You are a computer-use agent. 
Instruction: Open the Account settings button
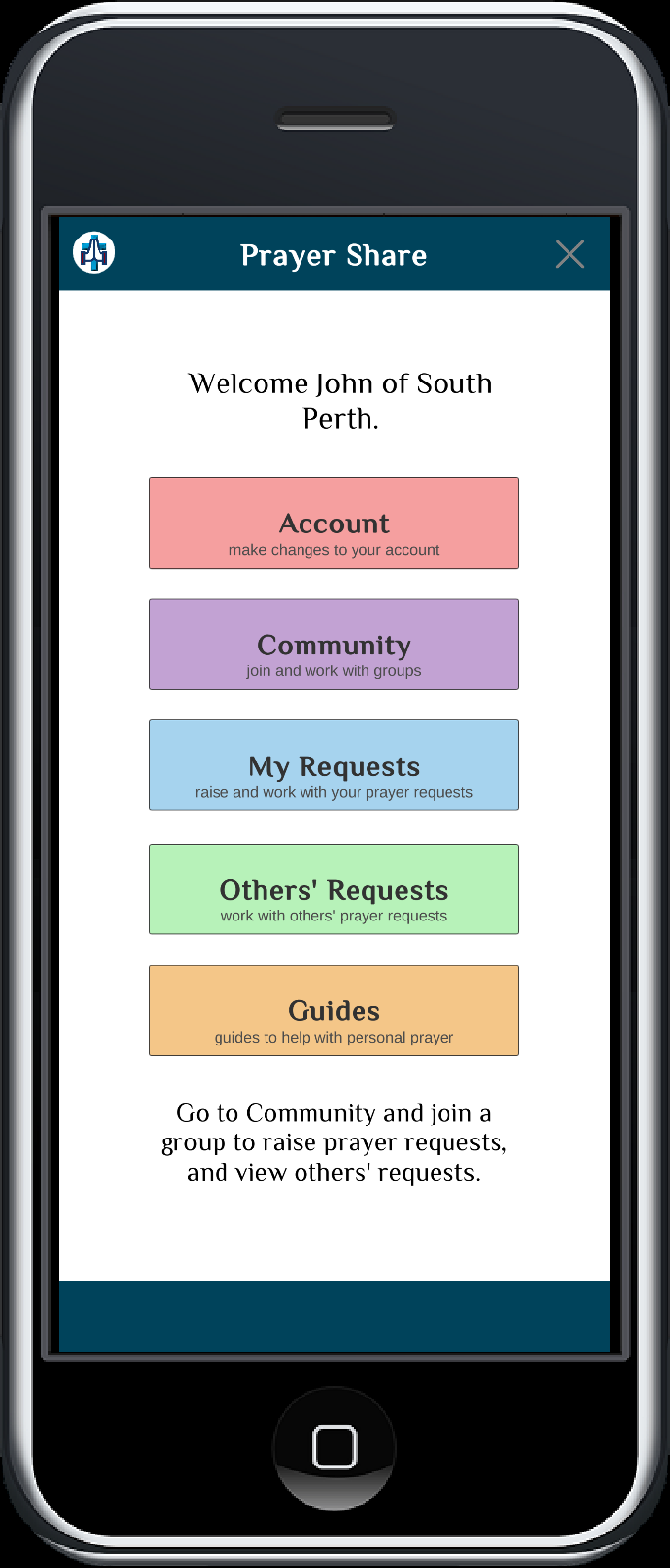333,523
